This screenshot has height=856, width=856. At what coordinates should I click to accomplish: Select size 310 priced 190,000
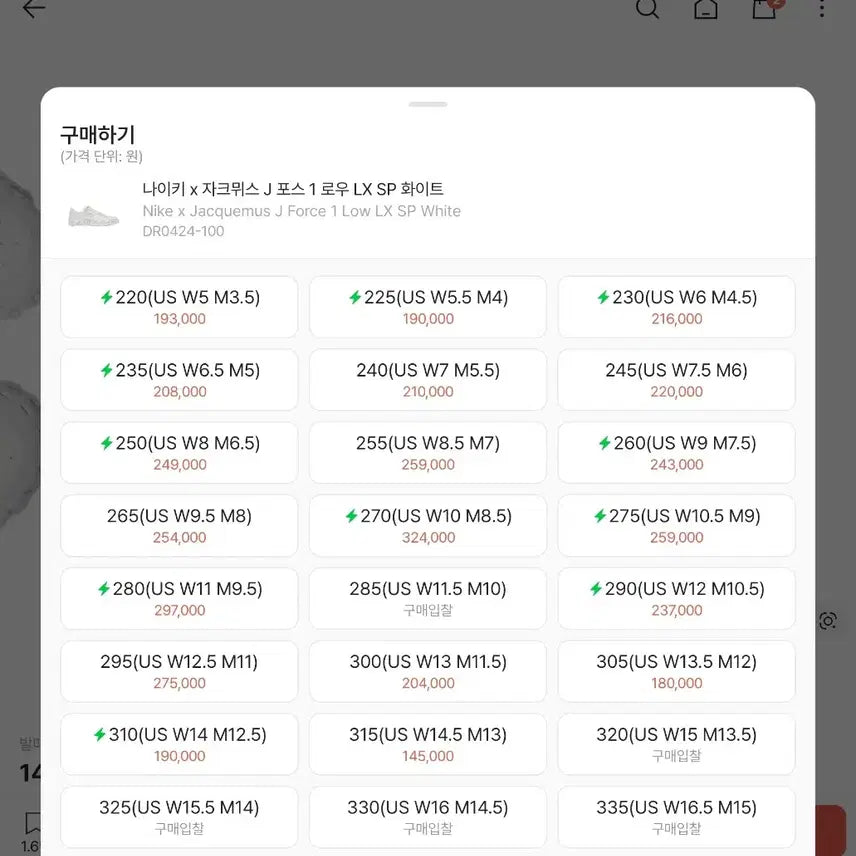click(179, 745)
